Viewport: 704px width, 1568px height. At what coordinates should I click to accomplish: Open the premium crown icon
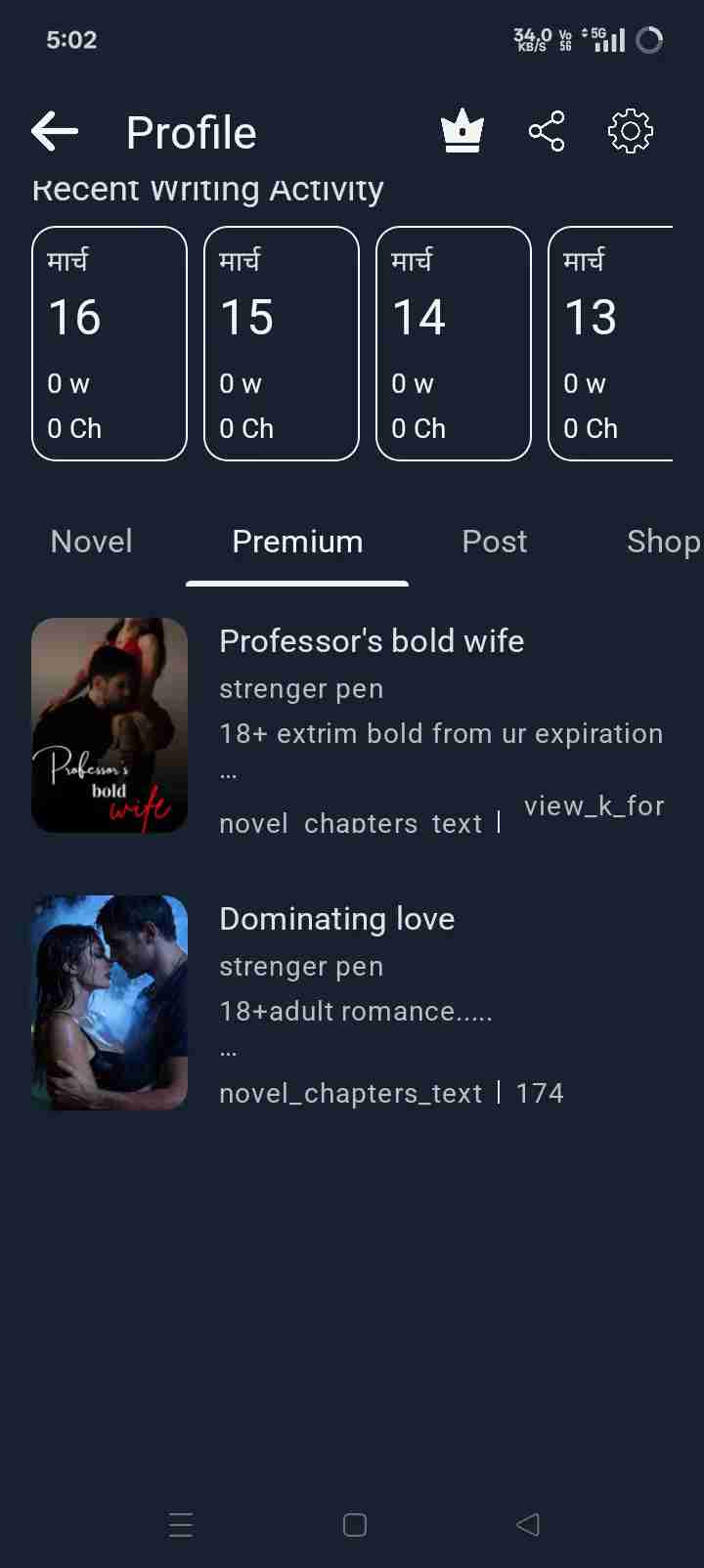coord(462,131)
